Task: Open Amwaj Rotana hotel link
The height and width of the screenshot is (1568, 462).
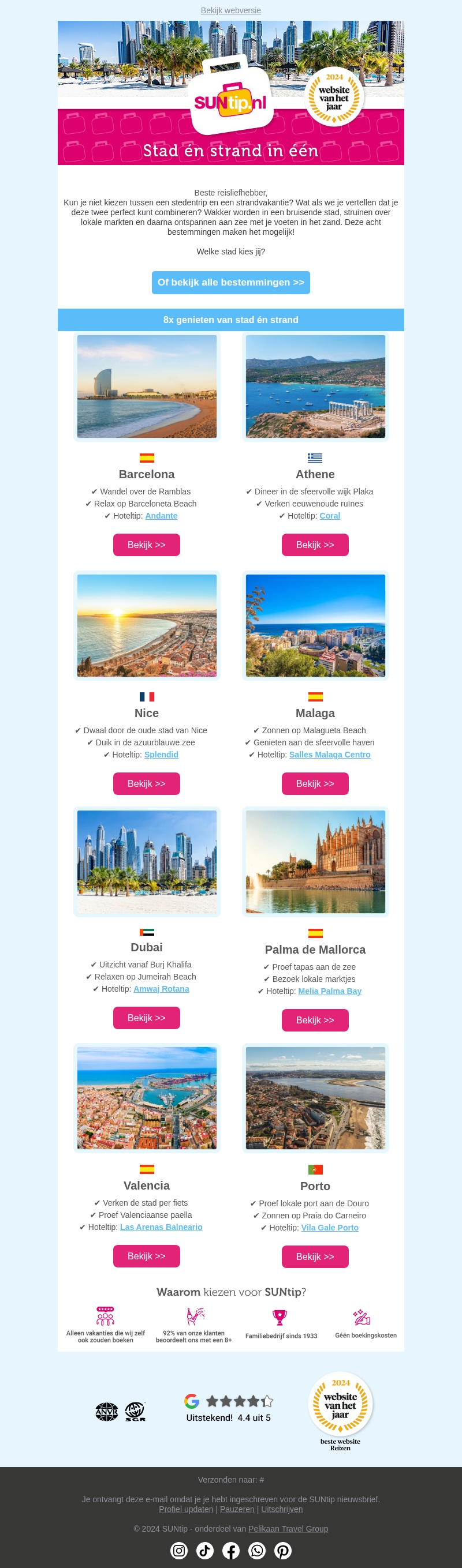Action: coord(161,989)
